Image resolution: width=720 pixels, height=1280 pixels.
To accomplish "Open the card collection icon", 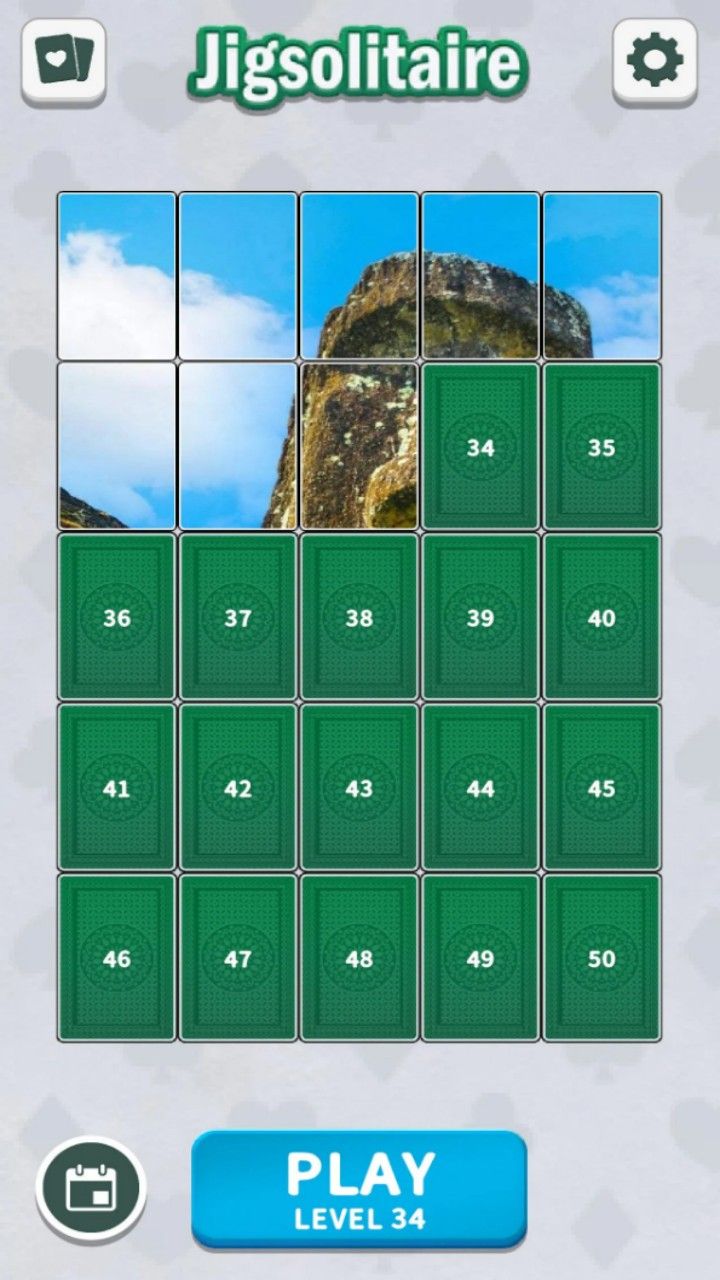I will coord(63,61).
